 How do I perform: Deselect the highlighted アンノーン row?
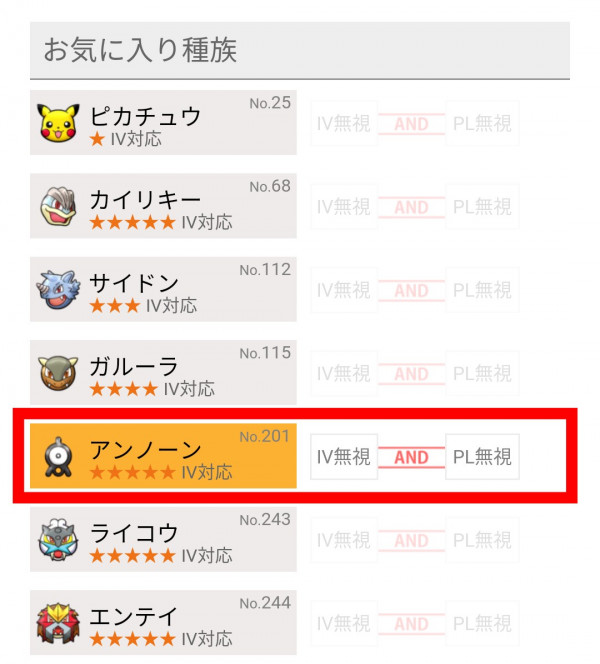(x=163, y=456)
